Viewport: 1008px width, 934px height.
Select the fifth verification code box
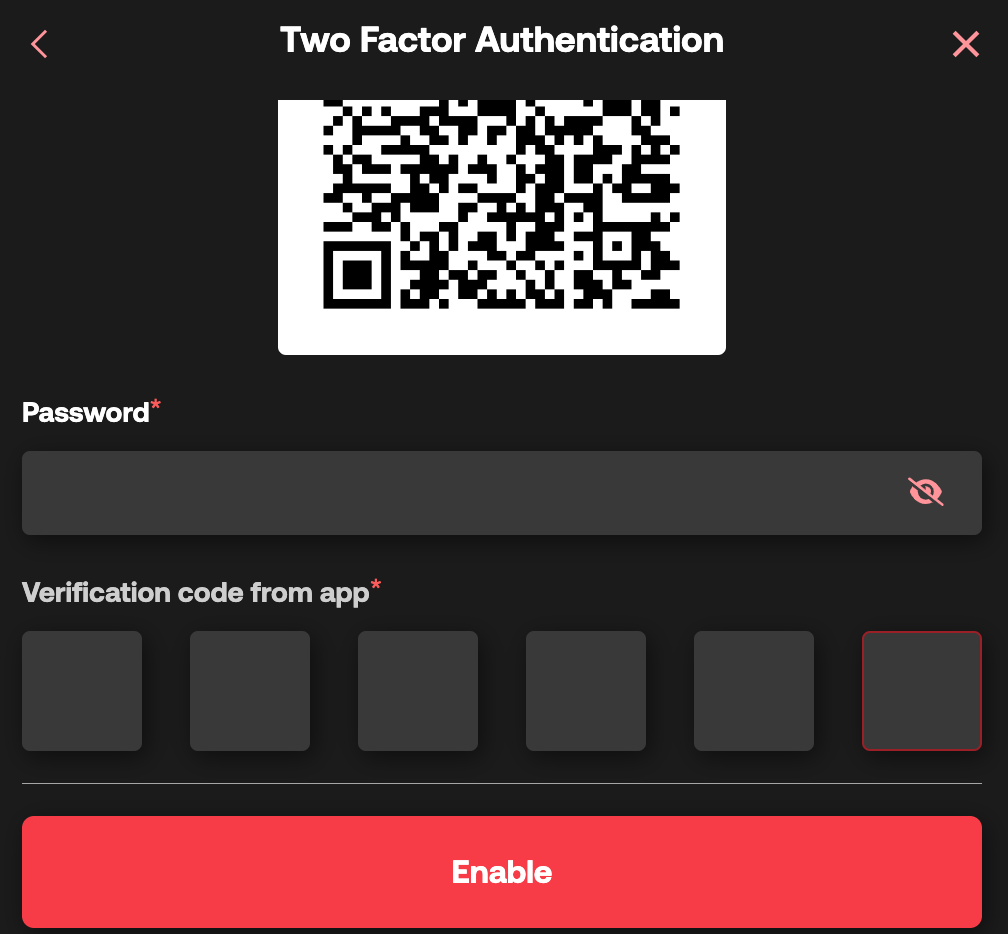tap(754, 691)
